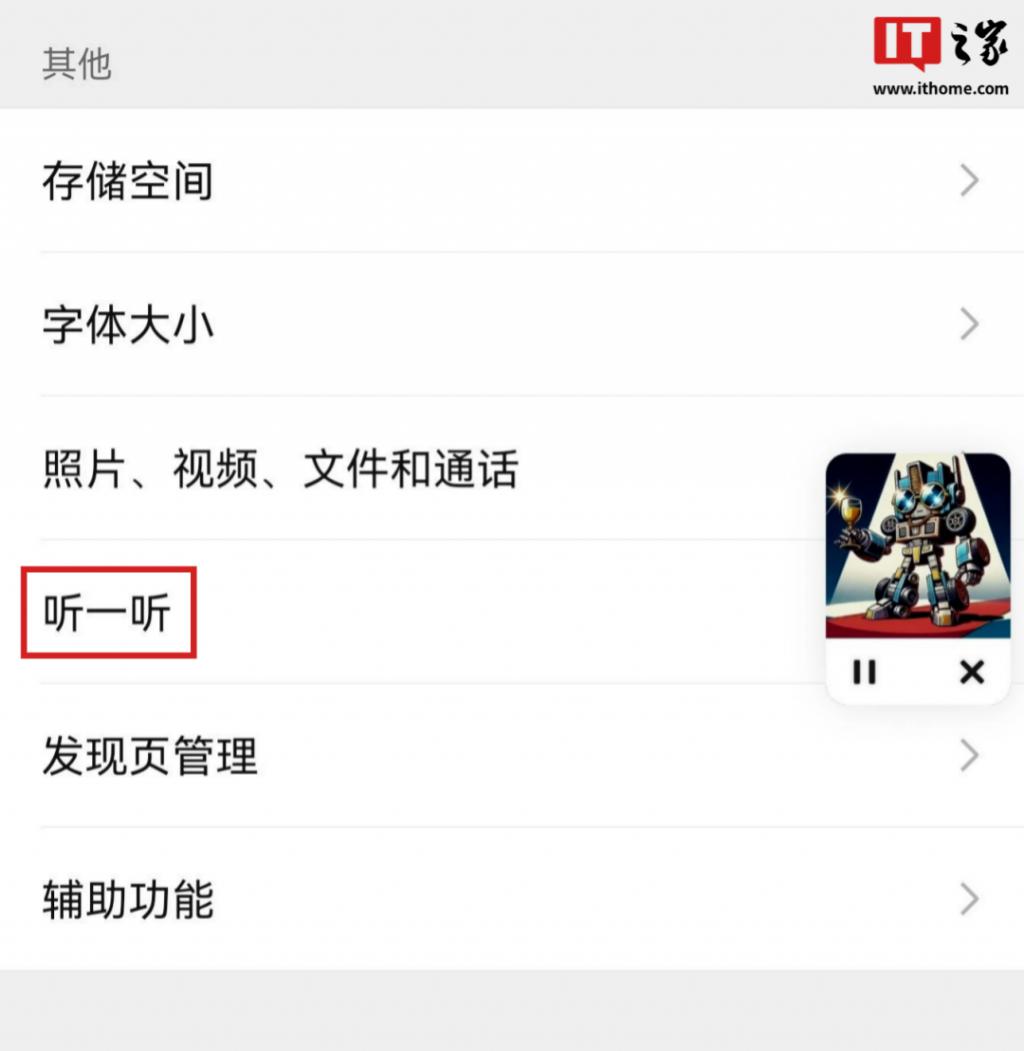This screenshot has width=1024, height=1051.
Task: Pause the floating audio player
Action: pos(864,672)
